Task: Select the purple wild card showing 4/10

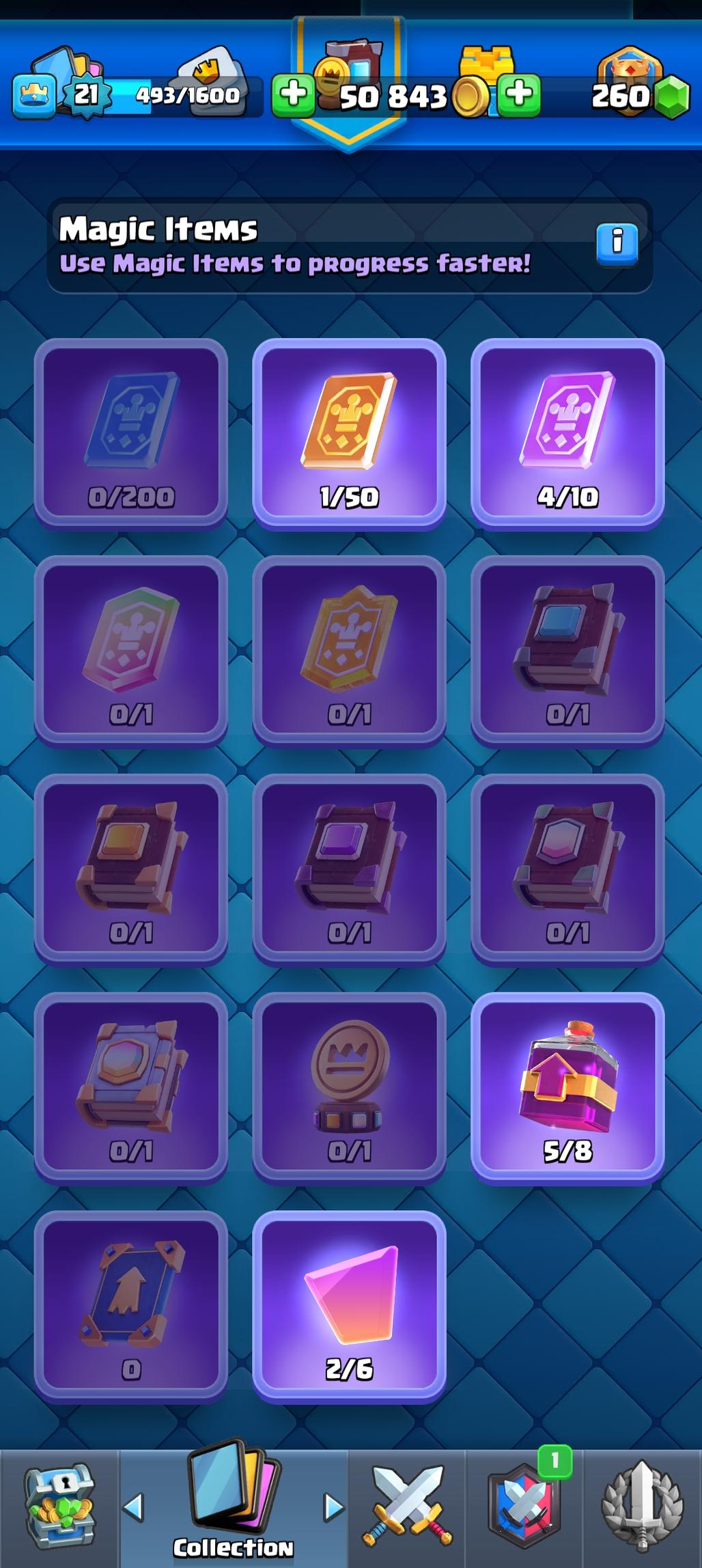Action: pos(567,433)
